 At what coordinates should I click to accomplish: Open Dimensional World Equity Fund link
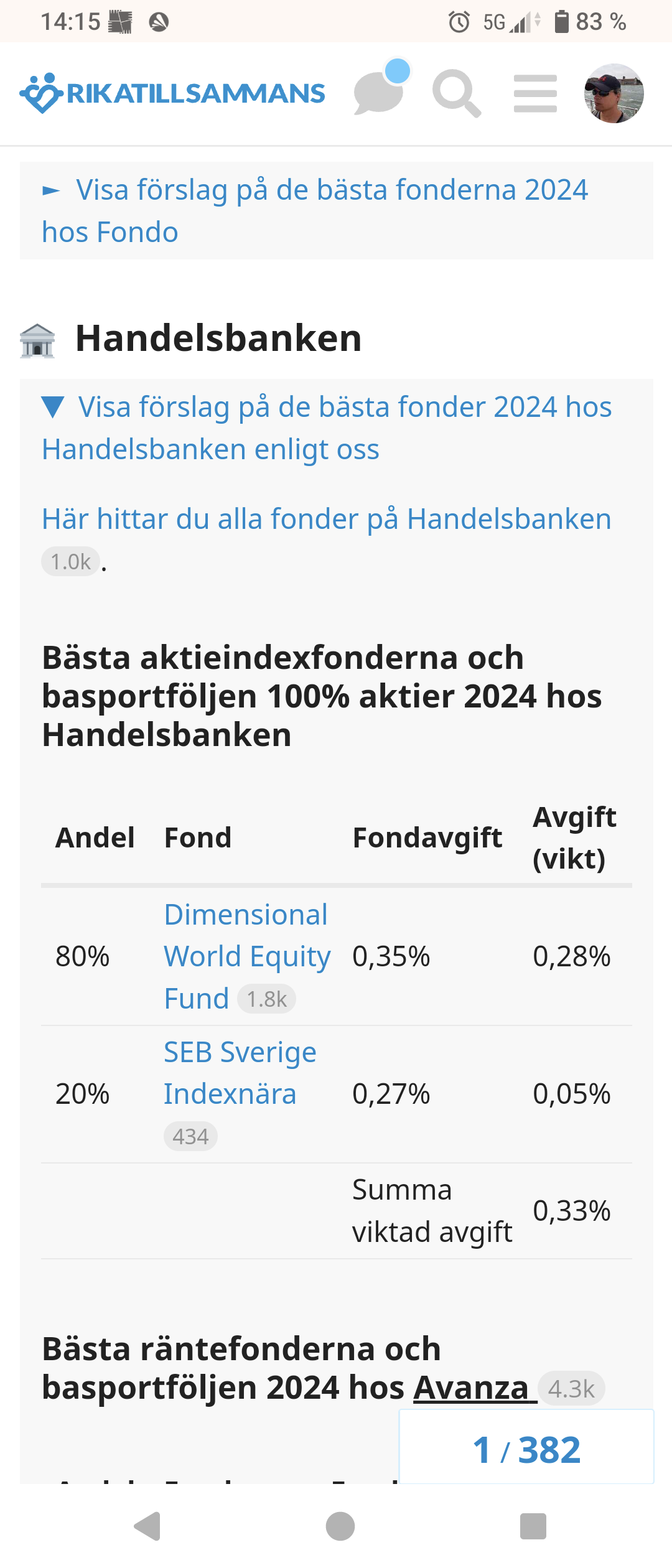246,956
